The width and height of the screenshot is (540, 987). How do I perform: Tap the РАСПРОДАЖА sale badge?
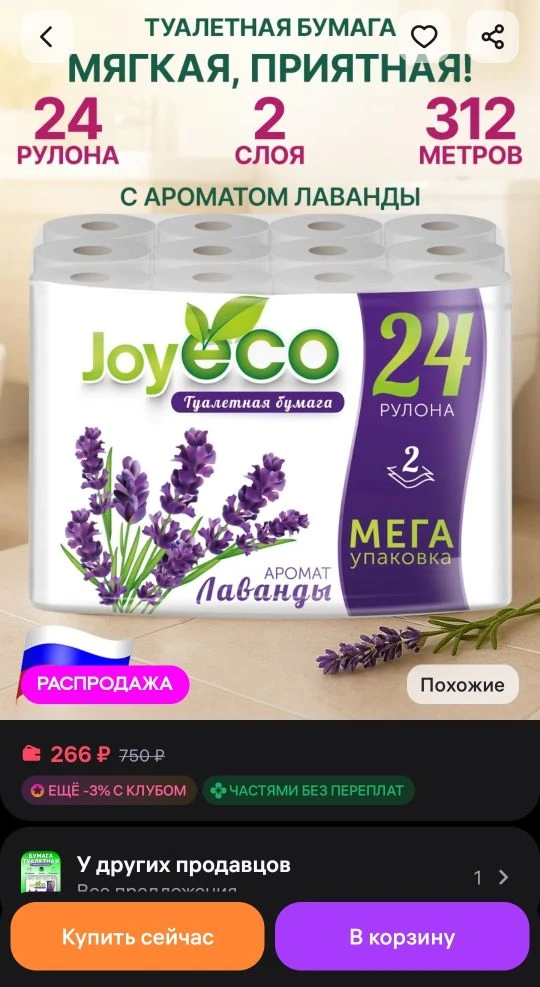point(104,684)
